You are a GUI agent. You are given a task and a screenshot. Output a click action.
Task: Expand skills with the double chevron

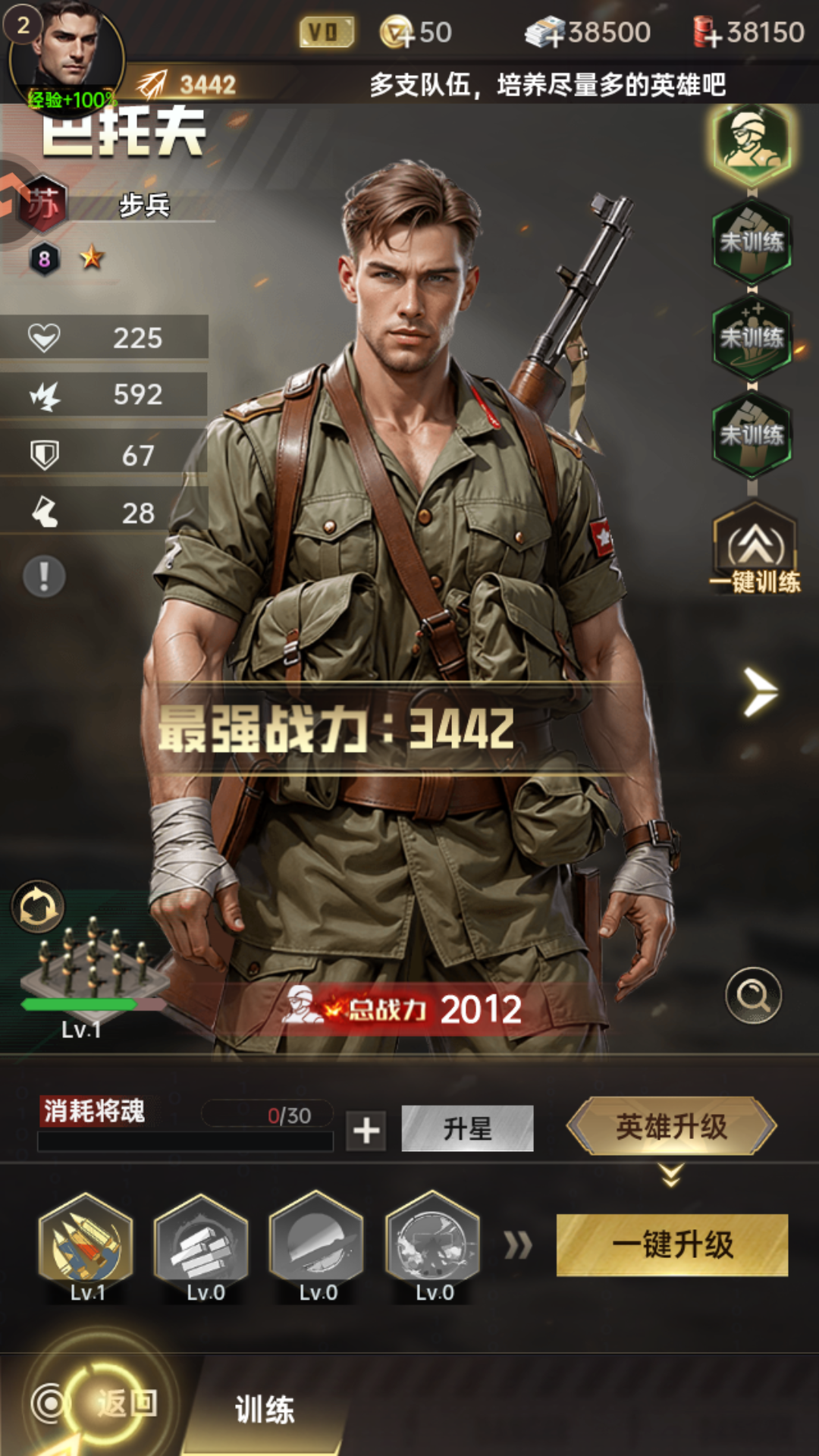pyautogui.click(x=519, y=1245)
